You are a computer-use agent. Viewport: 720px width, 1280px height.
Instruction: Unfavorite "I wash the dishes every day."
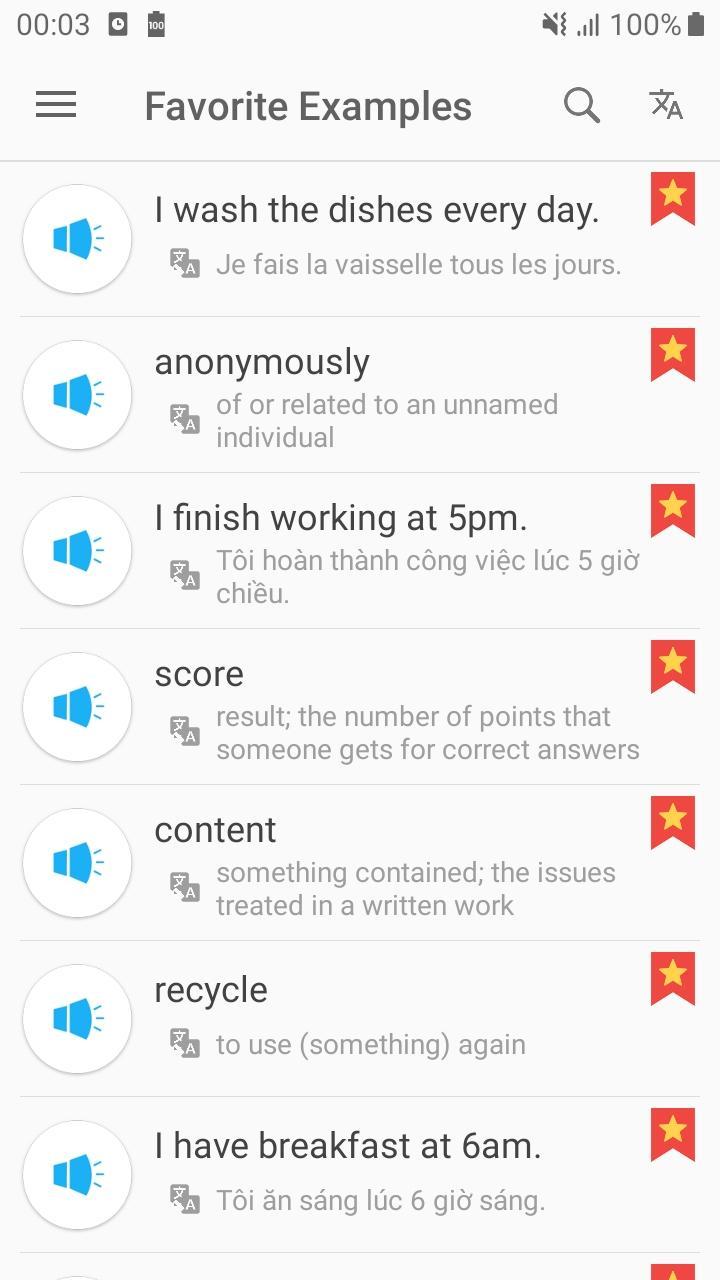tap(673, 198)
